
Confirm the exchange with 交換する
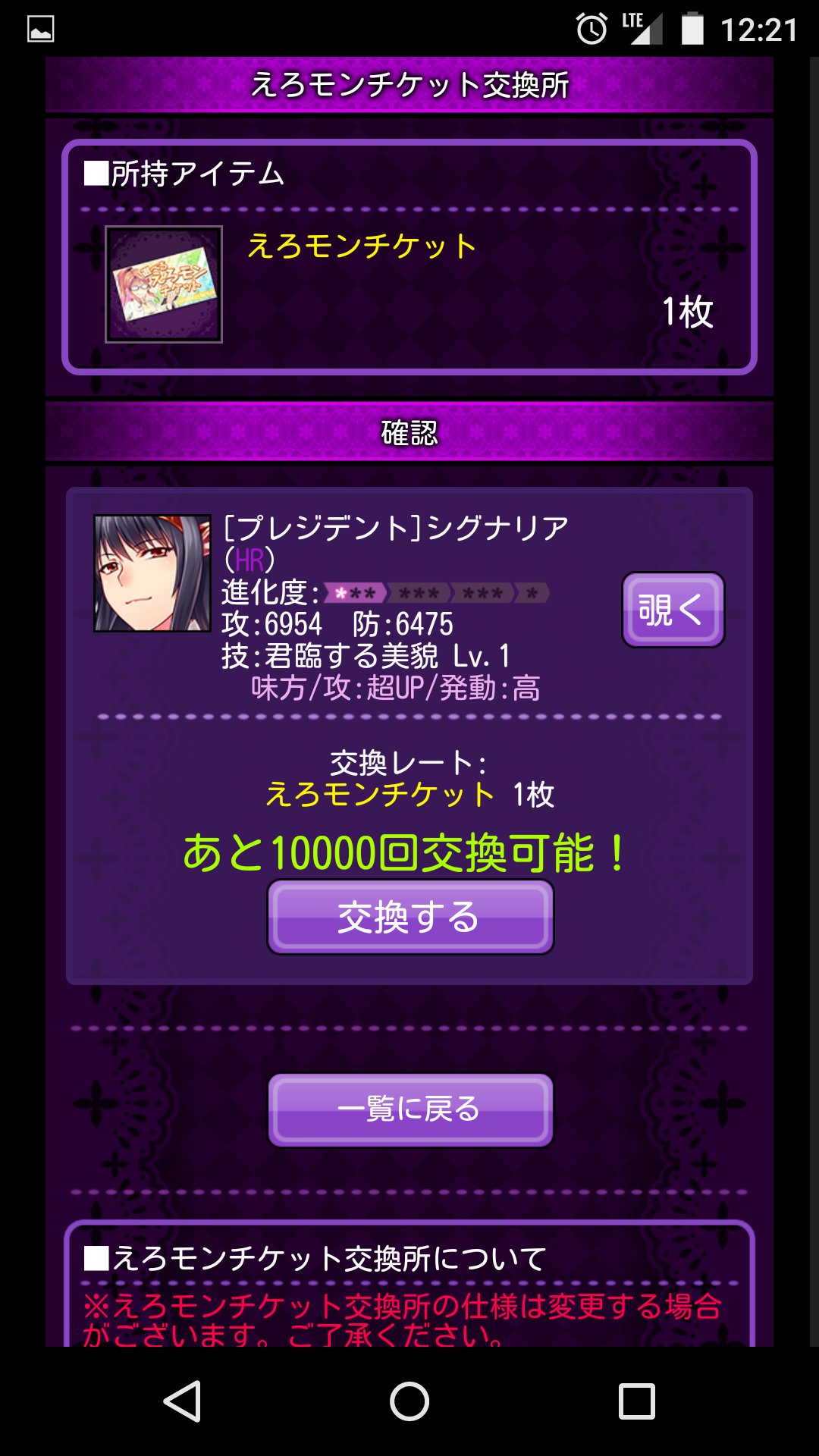point(410,917)
